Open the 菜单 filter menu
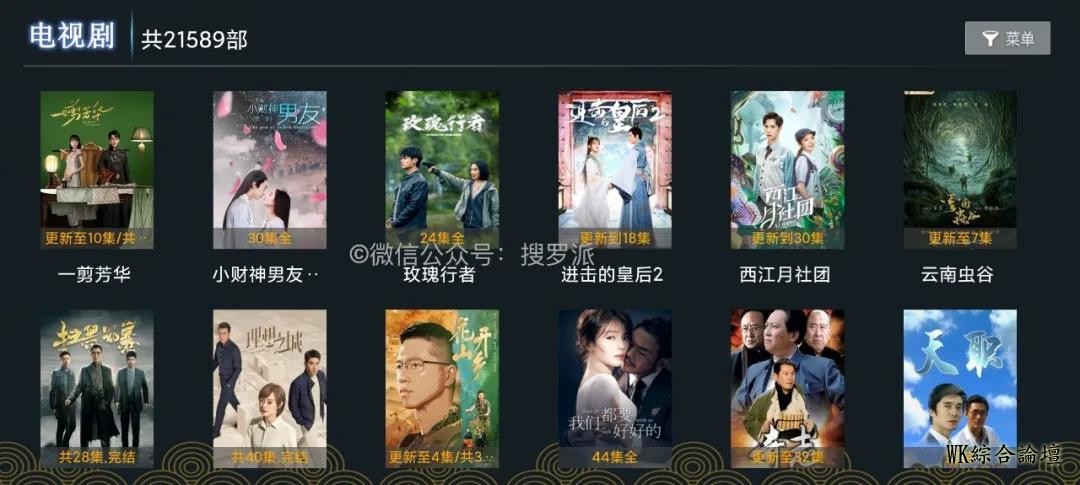1080x485 pixels. tap(1007, 38)
